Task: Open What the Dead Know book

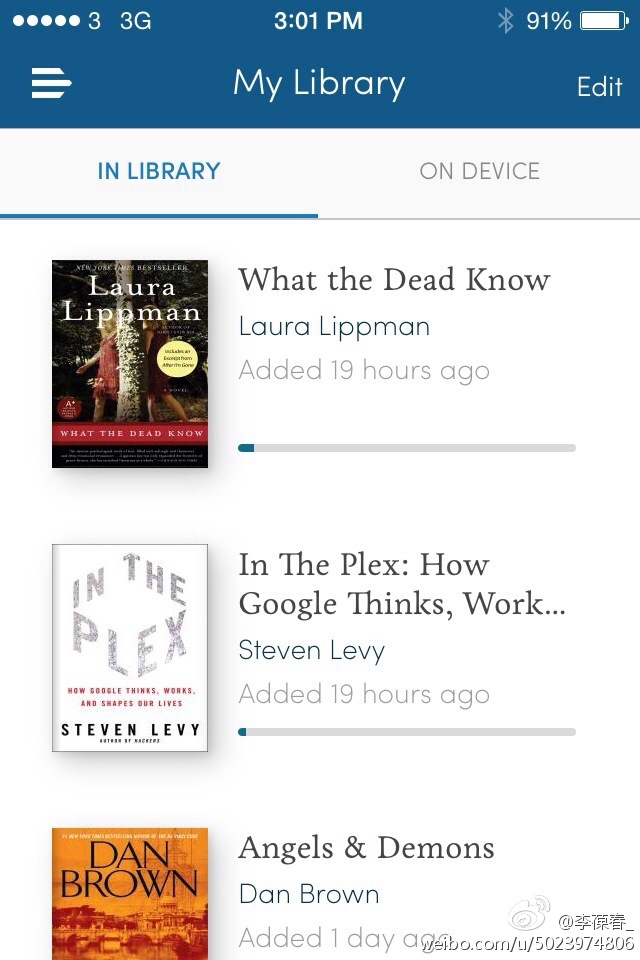Action: click(393, 280)
